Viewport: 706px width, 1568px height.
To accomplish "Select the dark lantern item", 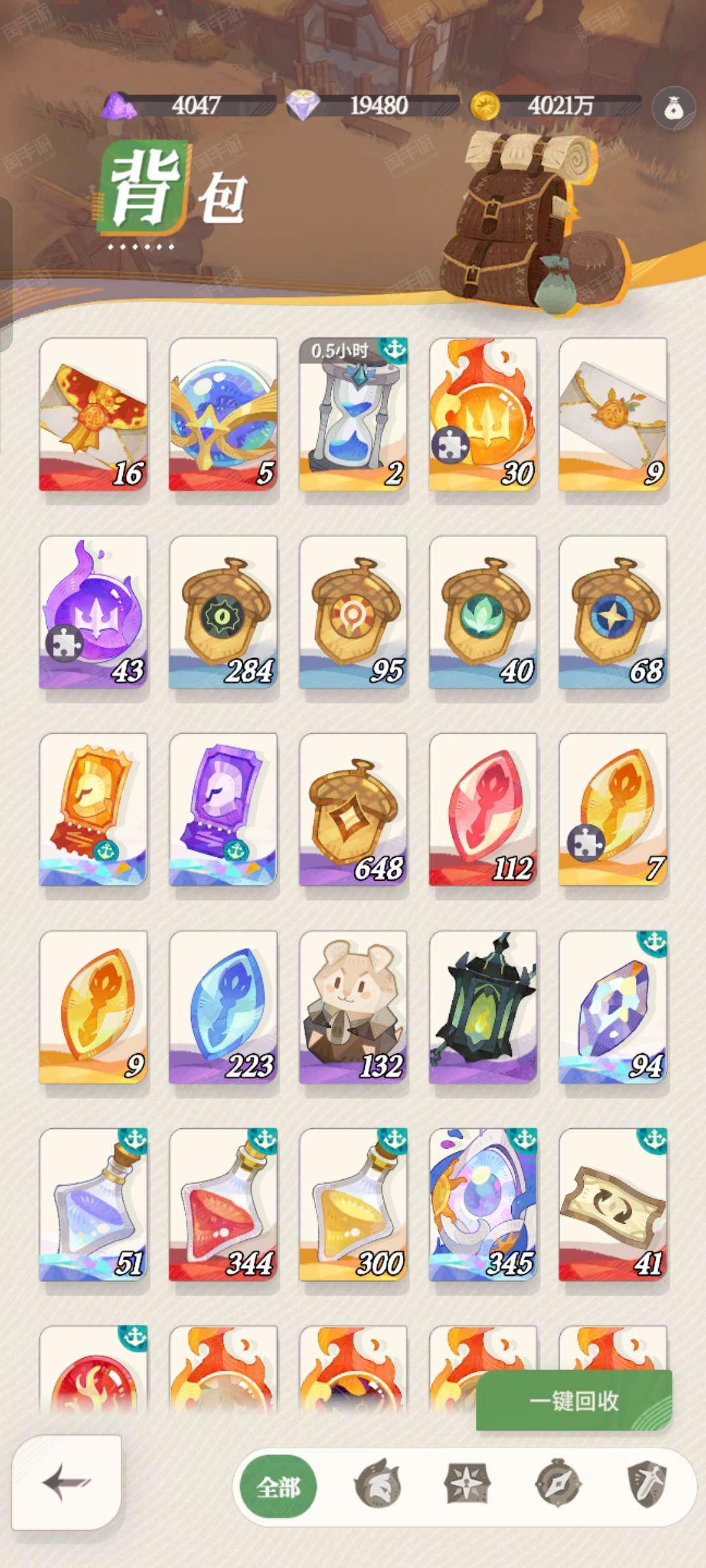I will (483, 1007).
